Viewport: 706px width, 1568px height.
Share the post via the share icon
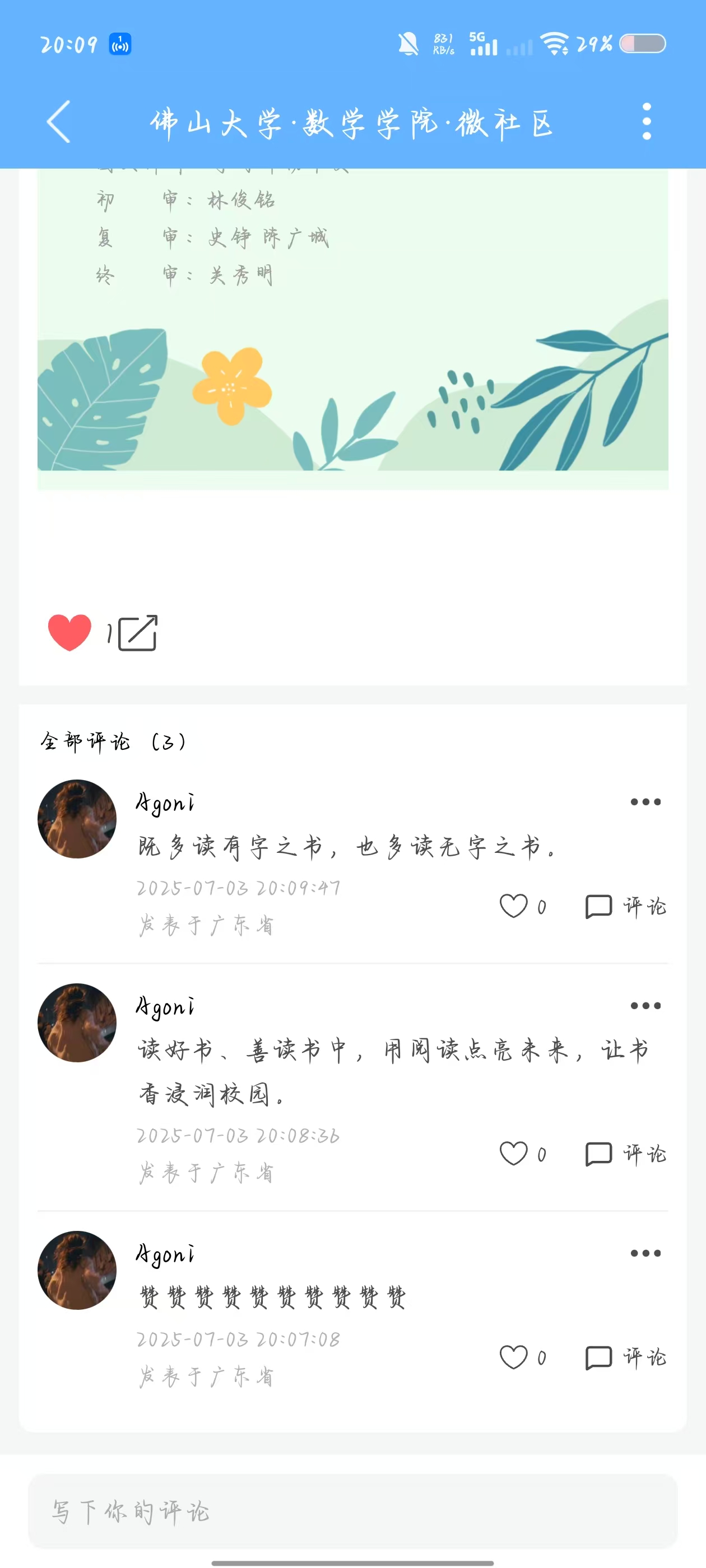138,633
